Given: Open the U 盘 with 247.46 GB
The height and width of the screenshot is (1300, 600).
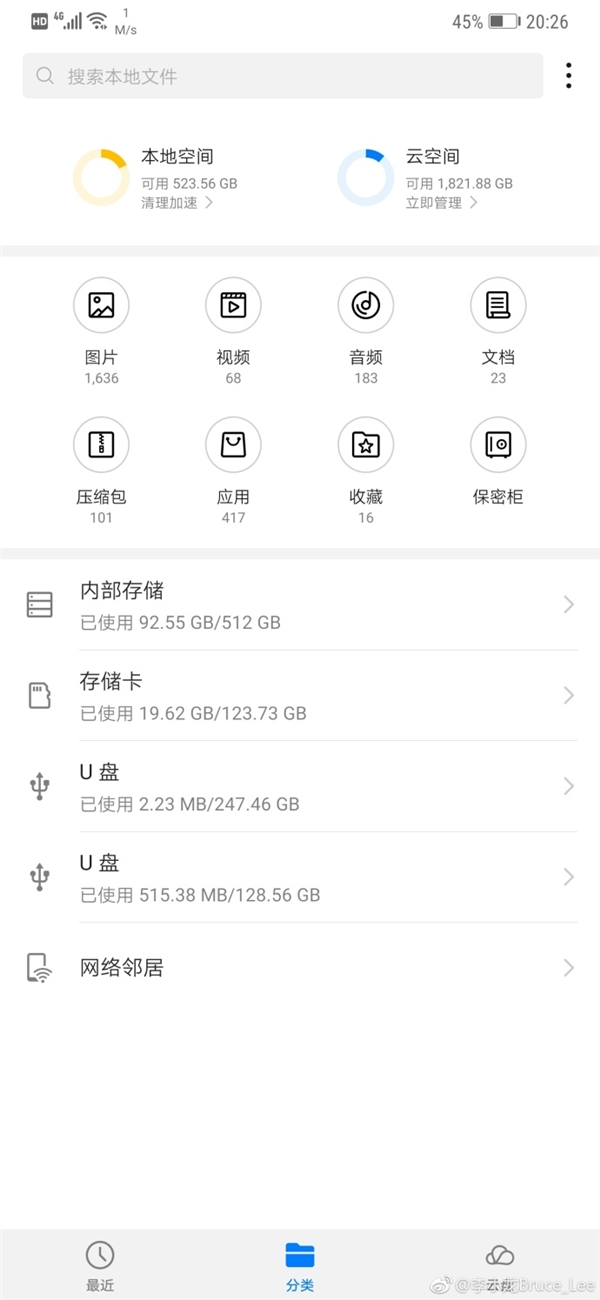Looking at the screenshot, I should coord(300,787).
